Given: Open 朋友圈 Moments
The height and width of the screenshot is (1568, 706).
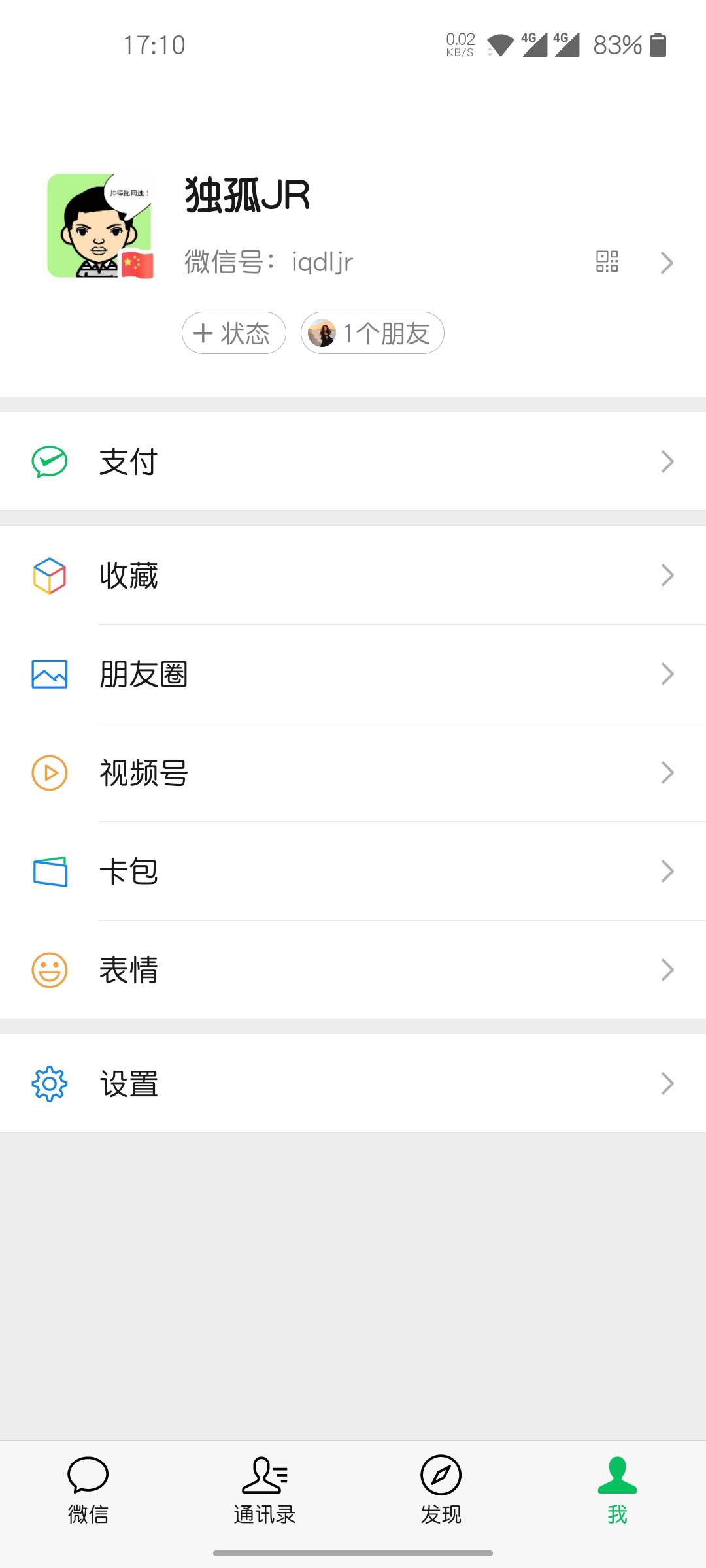Looking at the screenshot, I should (x=353, y=674).
